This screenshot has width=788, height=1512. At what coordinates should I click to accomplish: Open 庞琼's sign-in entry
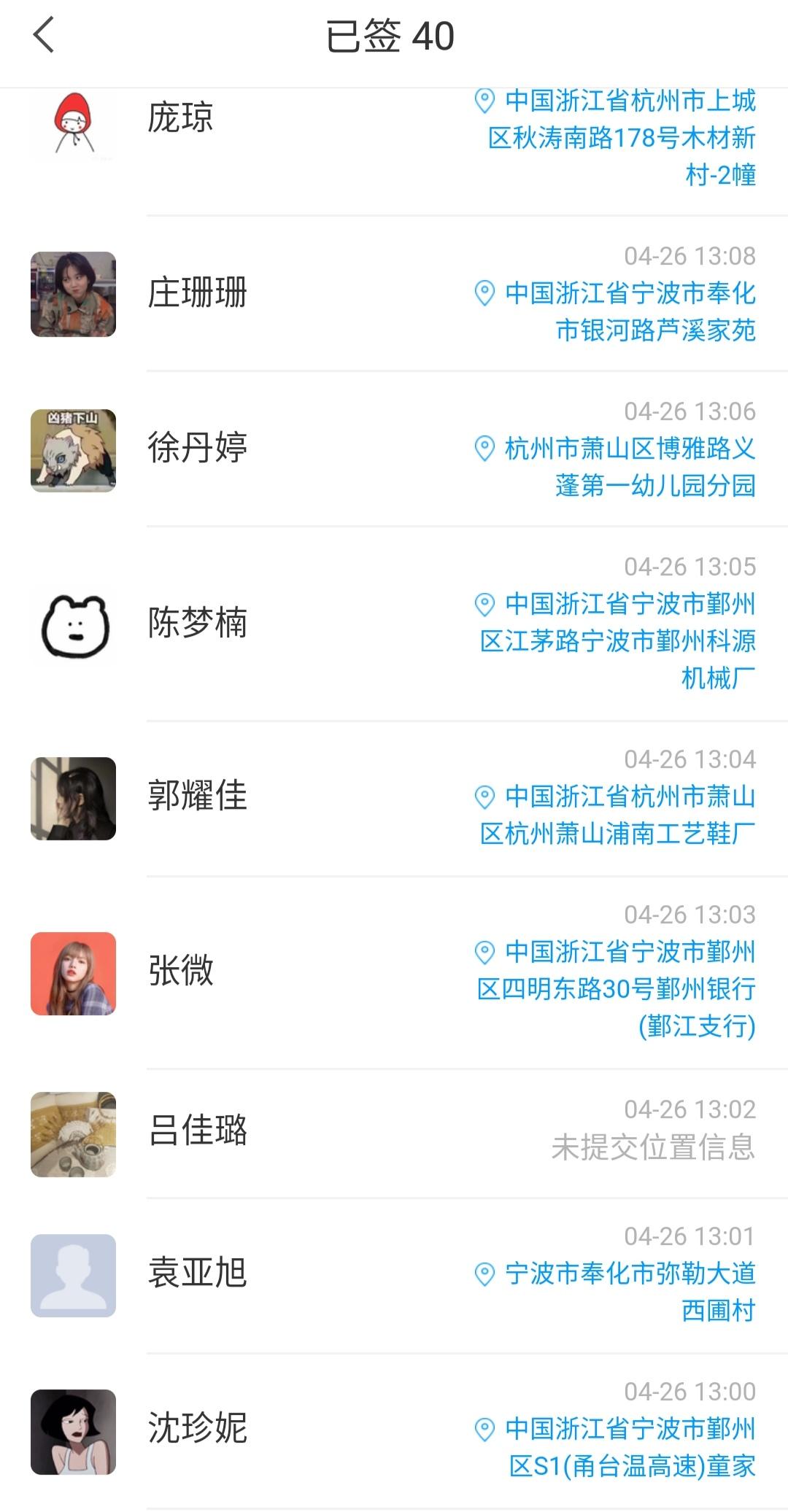coord(180,118)
